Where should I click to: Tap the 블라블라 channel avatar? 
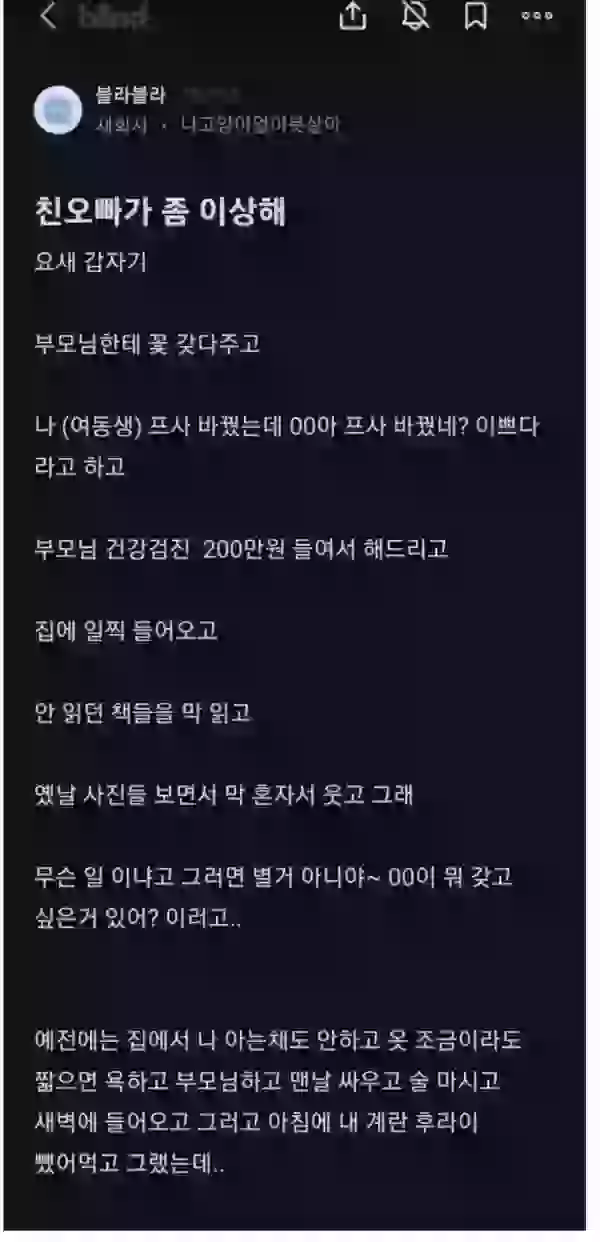pos(58,110)
